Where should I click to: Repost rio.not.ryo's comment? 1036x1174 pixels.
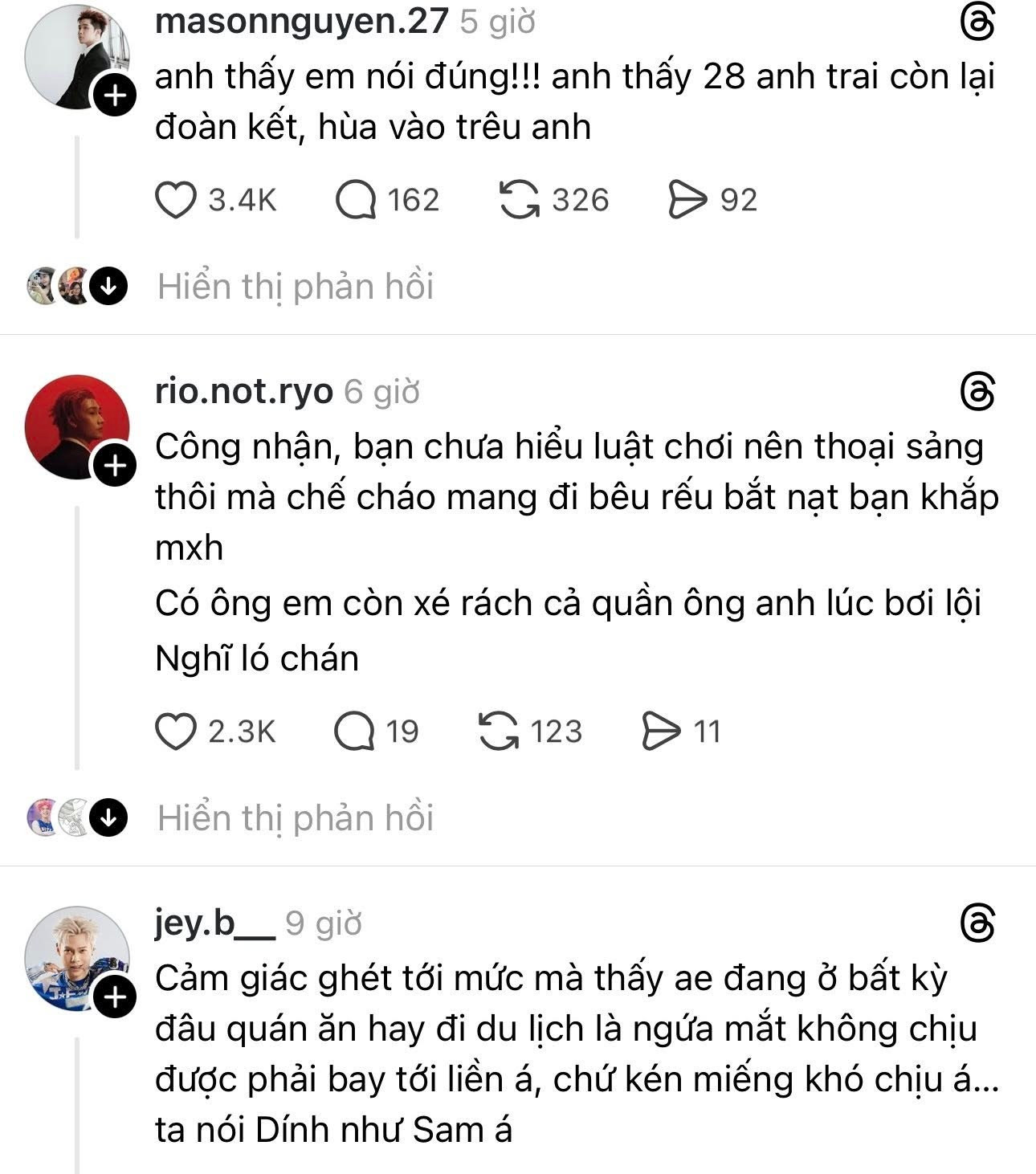click(x=499, y=732)
